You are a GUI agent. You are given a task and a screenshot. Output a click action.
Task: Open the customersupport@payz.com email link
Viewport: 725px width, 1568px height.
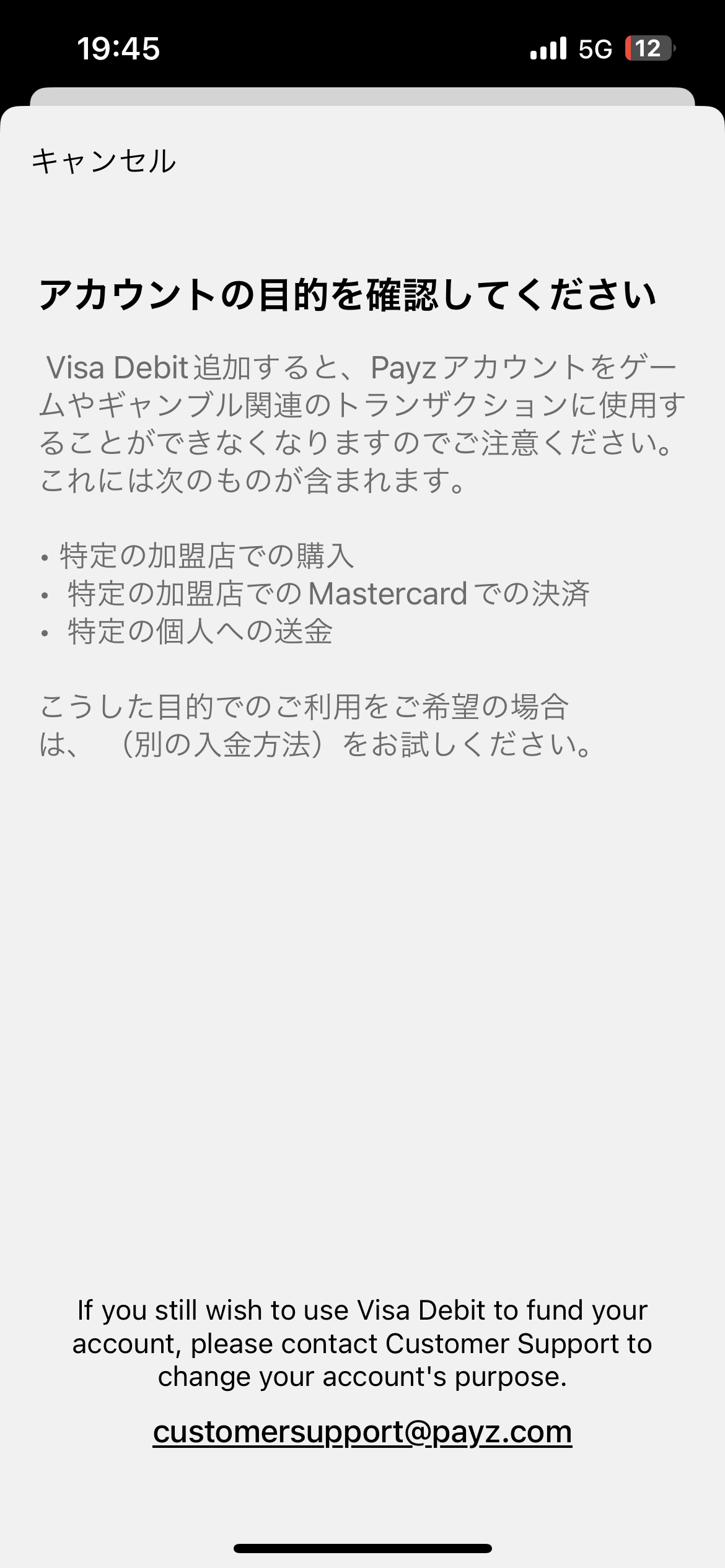point(362,1432)
